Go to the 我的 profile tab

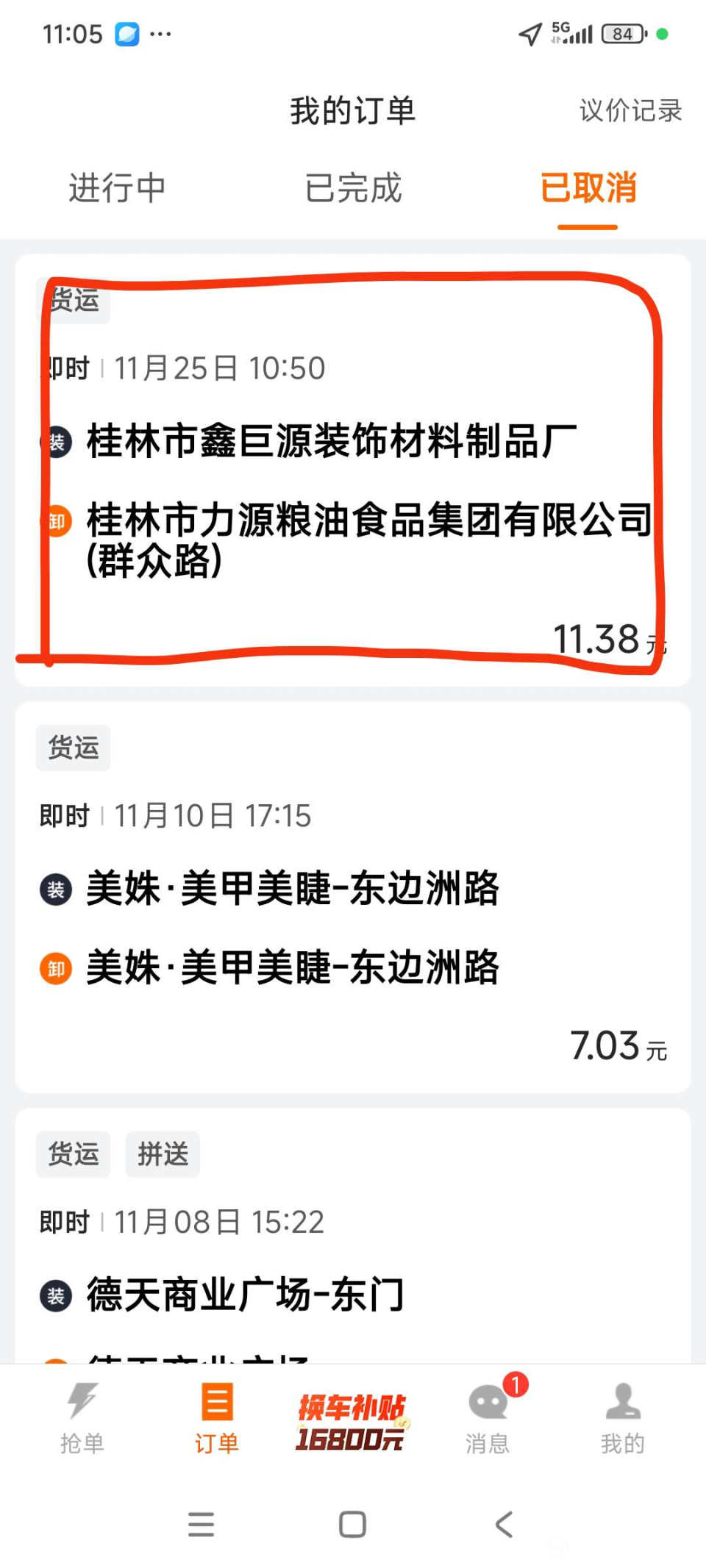[623, 1419]
